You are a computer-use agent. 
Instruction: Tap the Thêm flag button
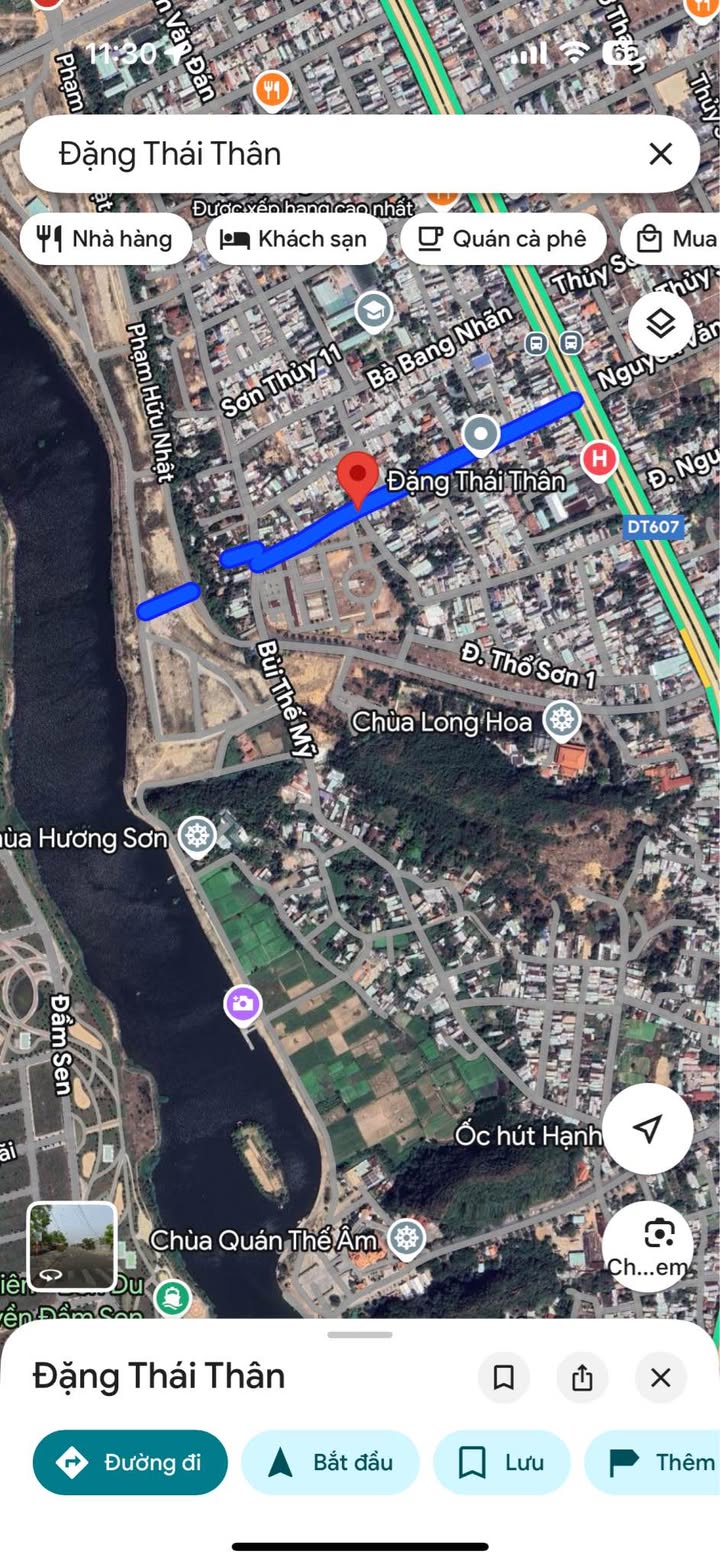(661, 1462)
